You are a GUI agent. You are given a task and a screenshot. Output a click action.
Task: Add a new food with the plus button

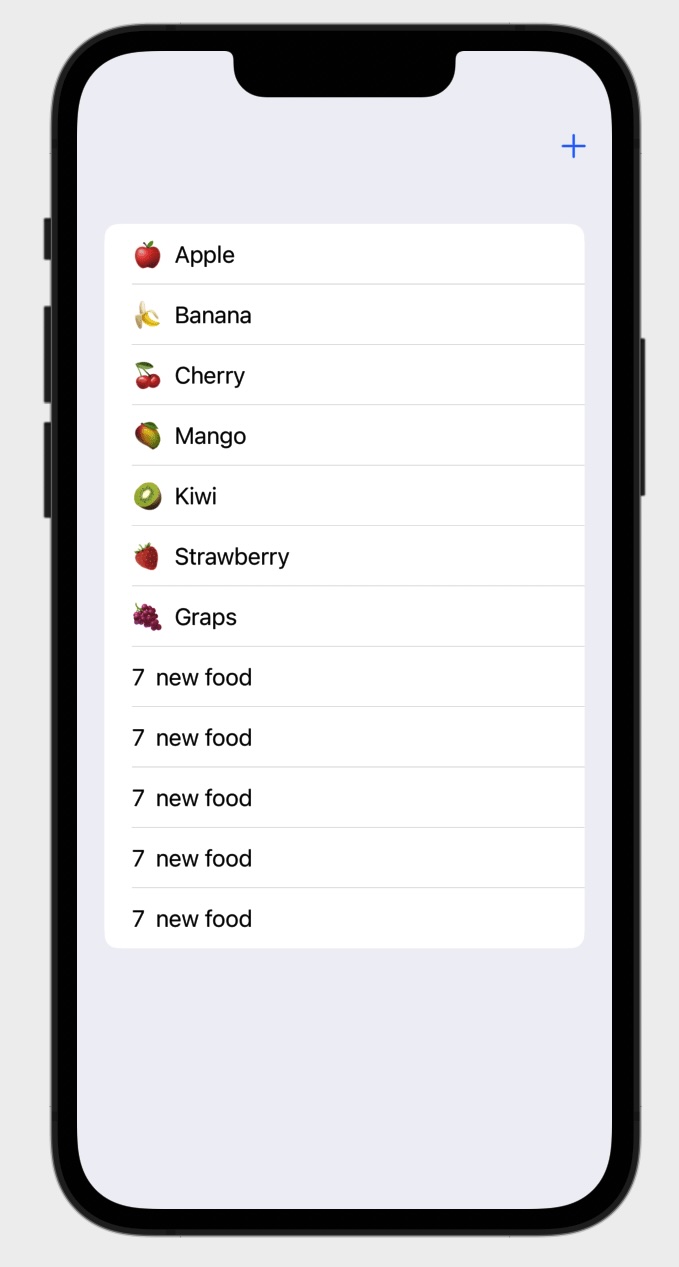[573, 146]
